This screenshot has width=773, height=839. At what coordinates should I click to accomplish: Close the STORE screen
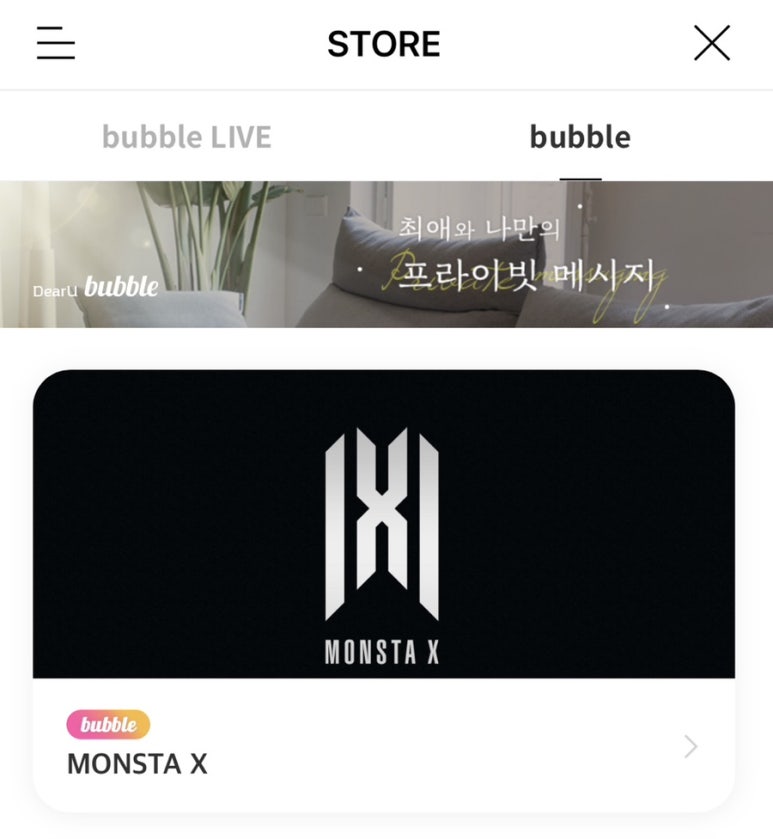(712, 43)
